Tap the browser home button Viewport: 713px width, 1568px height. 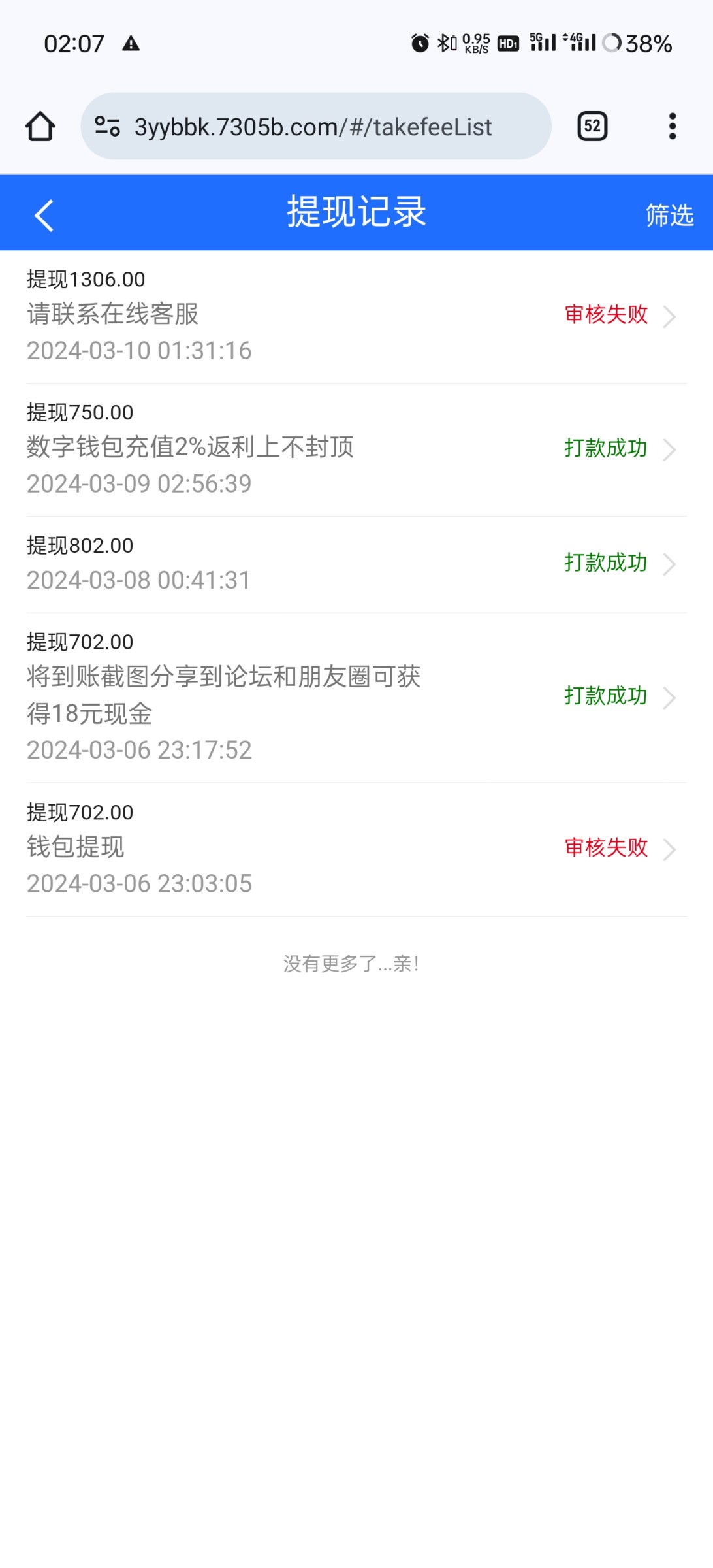[x=40, y=126]
